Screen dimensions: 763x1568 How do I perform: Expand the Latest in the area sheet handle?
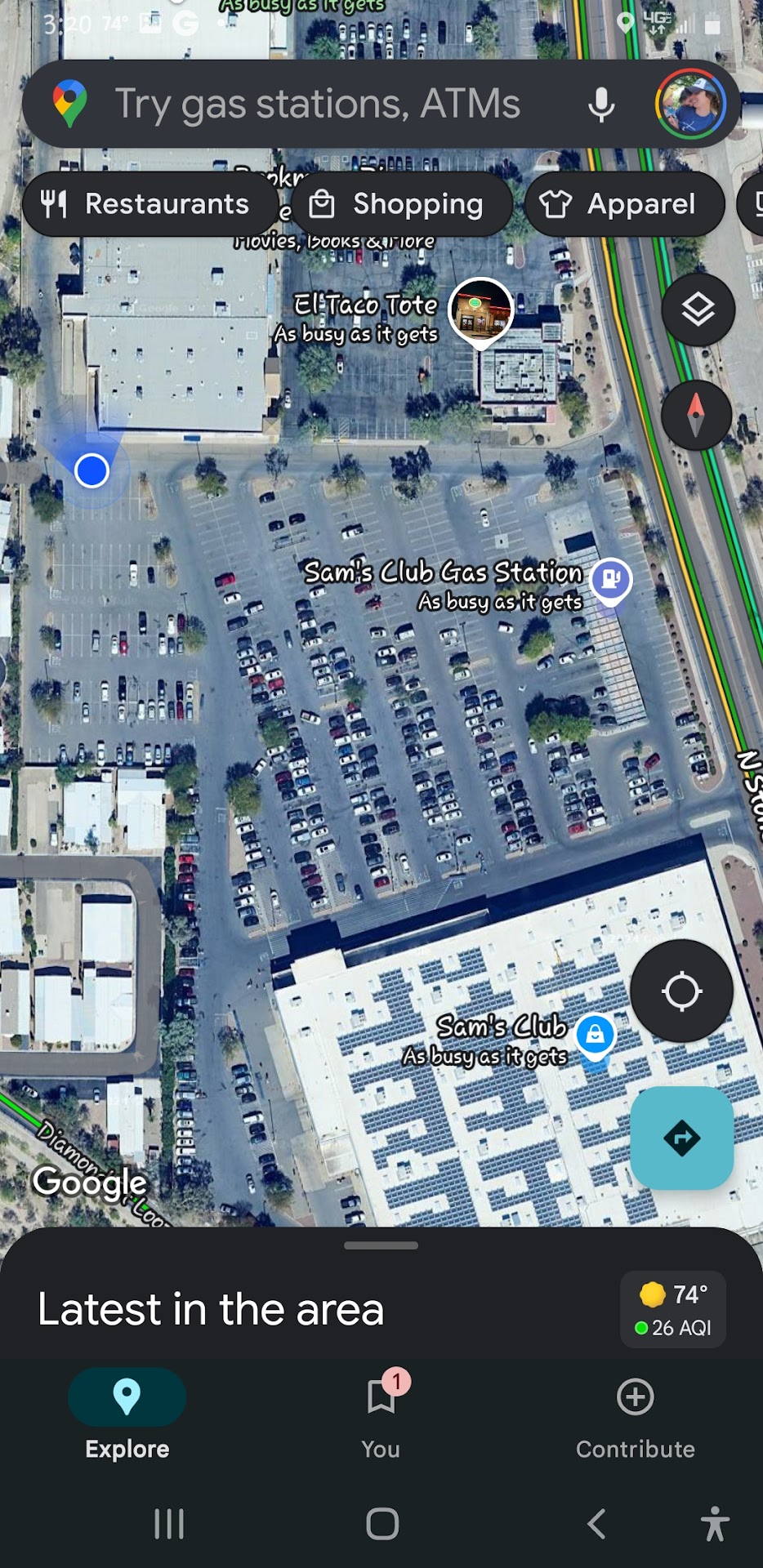point(381,1245)
